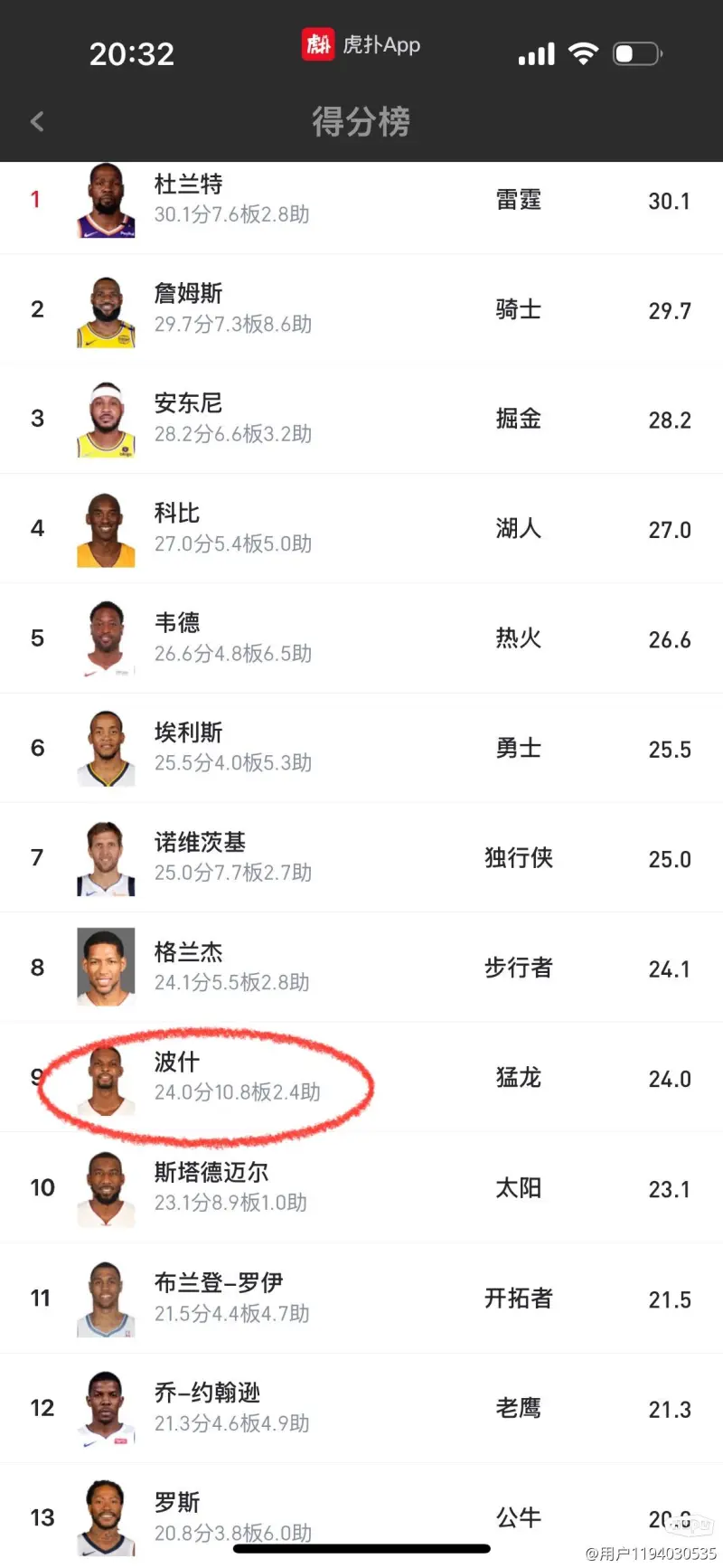The width and height of the screenshot is (723, 1568).
Task: View 诺维茨基's player page
Action: pos(361,857)
